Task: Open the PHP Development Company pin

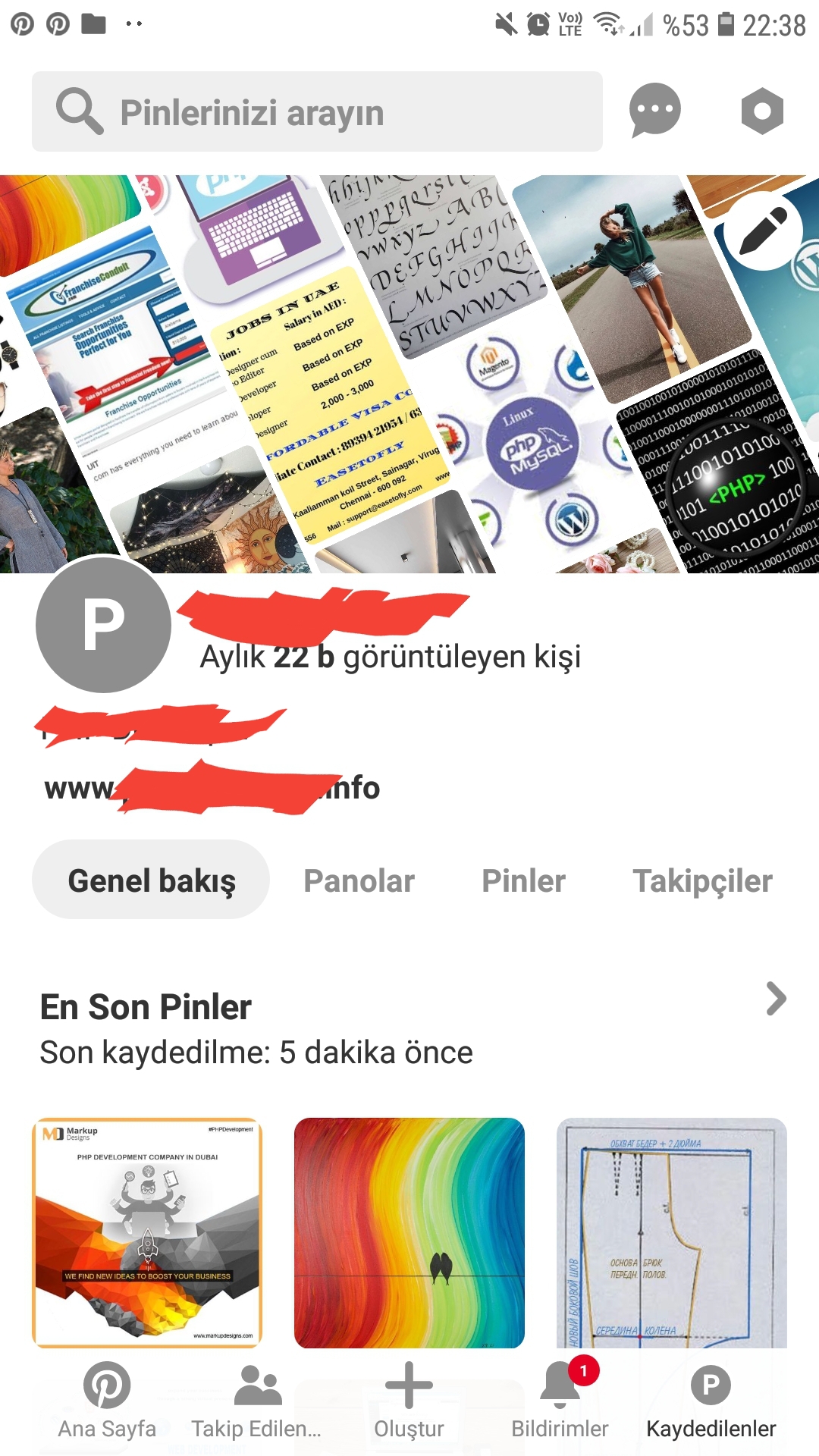Action: point(147,1232)
